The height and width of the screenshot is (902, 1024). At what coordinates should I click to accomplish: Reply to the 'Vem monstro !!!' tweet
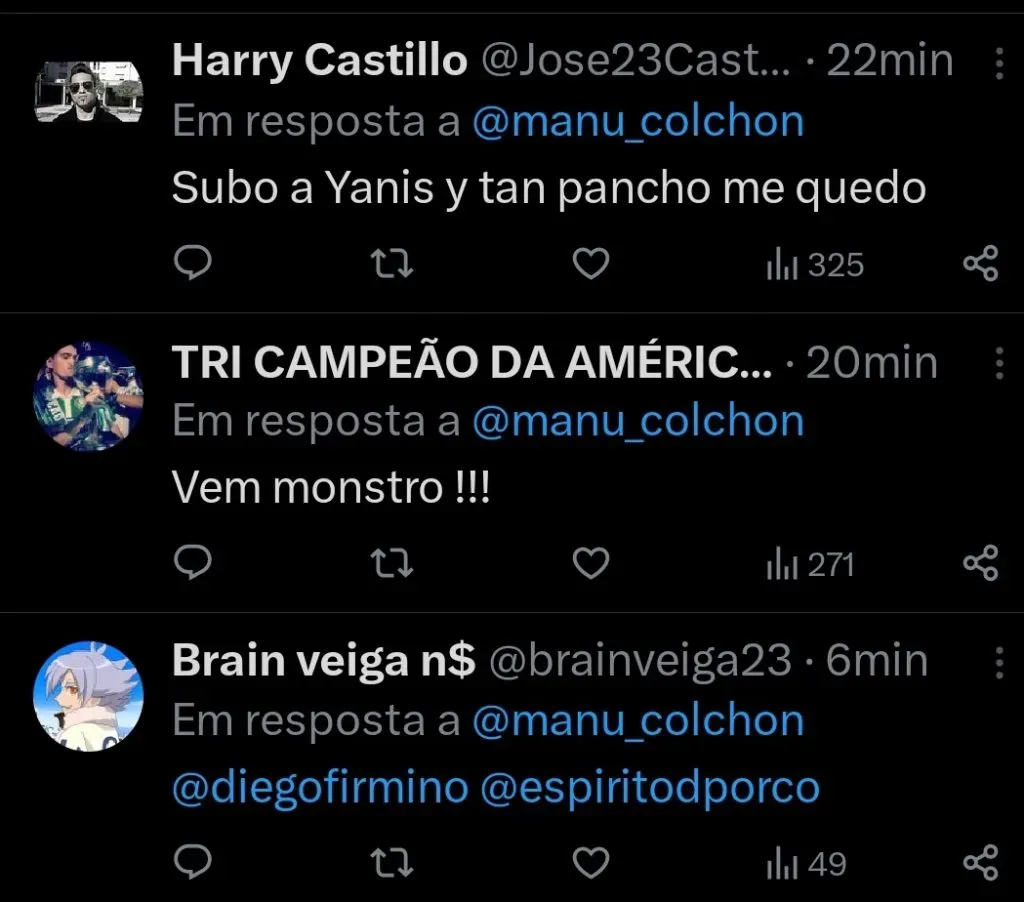(x=192, y=564)
